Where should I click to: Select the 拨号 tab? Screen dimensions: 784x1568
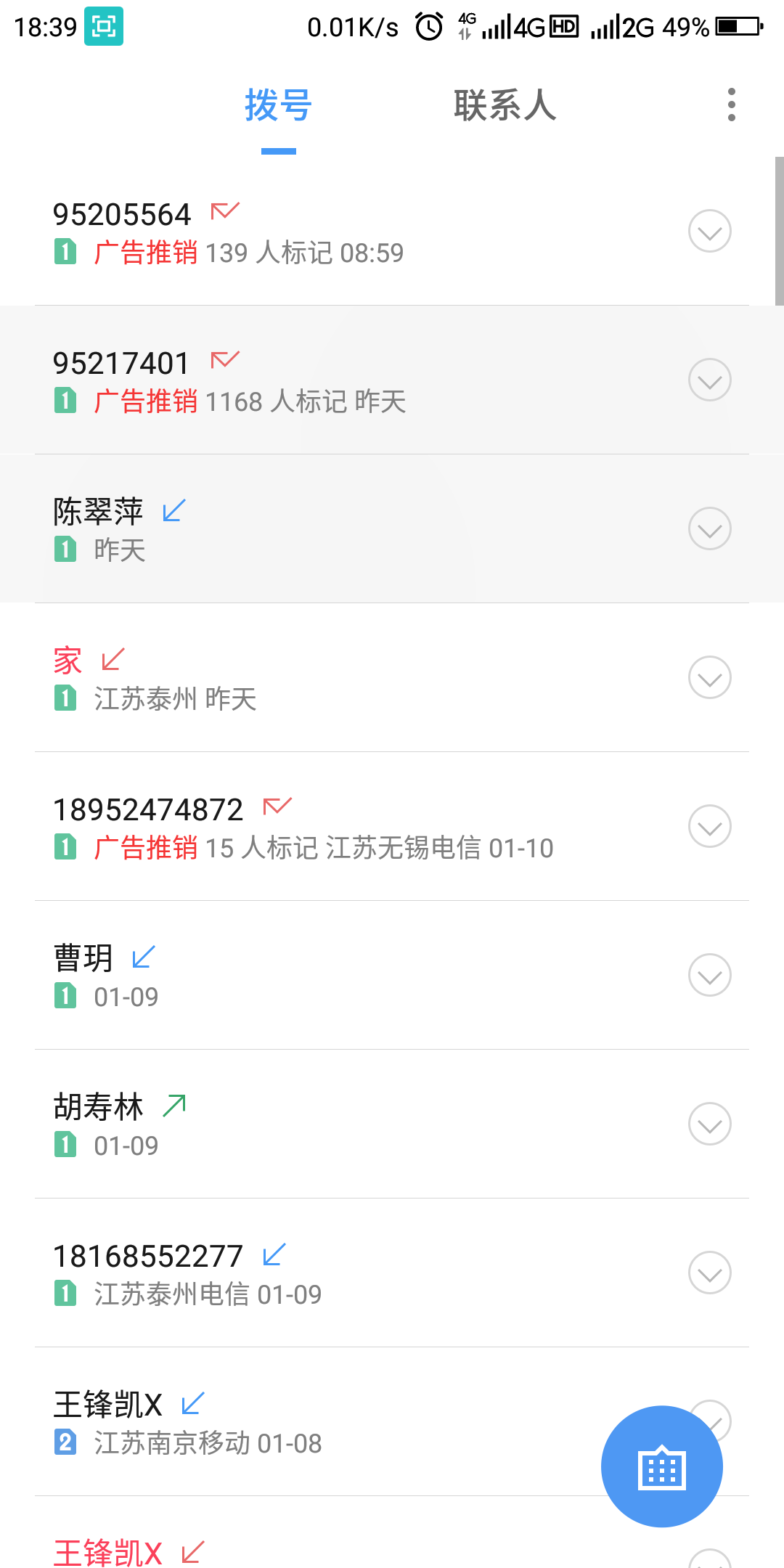(278, 106)
